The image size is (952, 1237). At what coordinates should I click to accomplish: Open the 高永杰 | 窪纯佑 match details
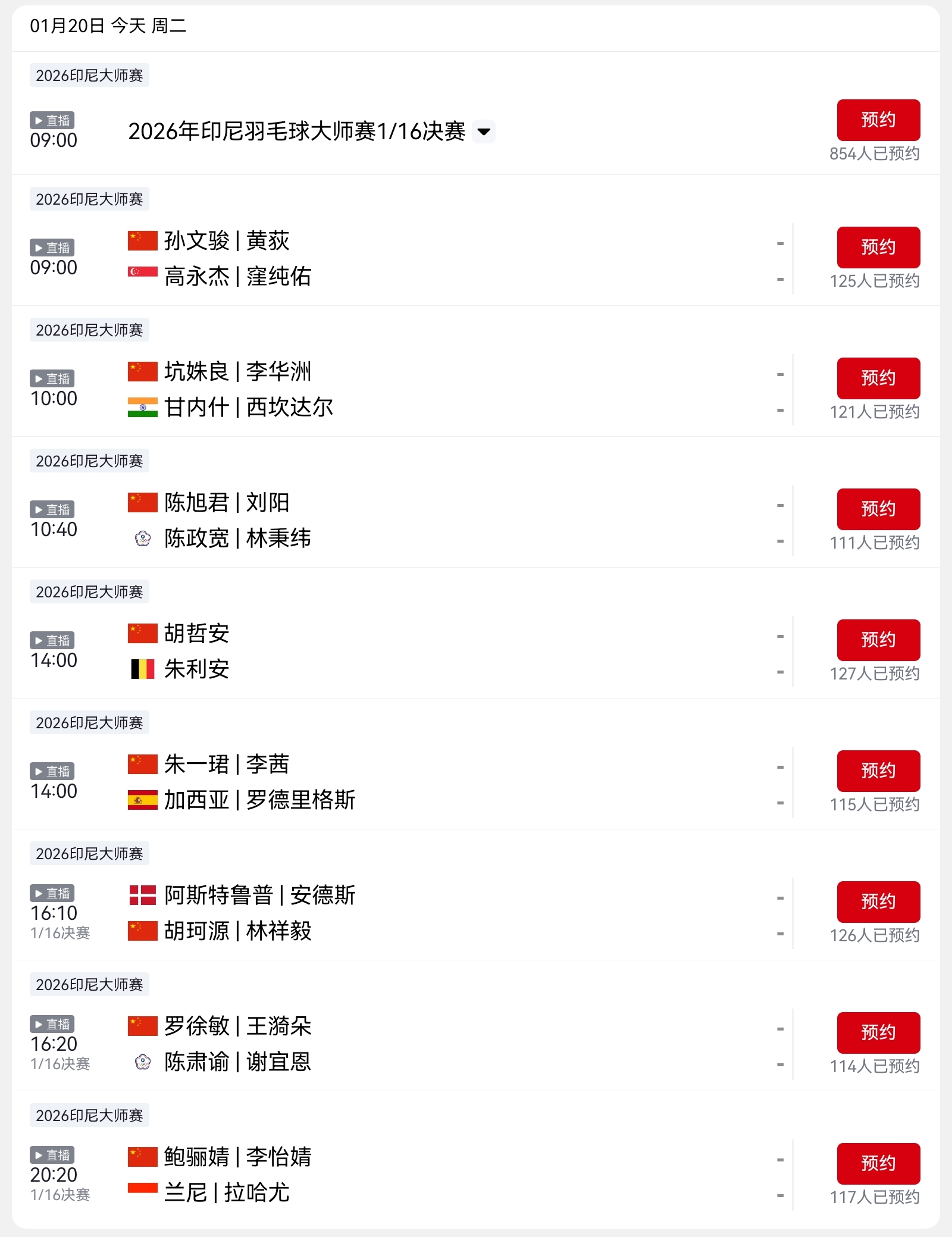238,277
